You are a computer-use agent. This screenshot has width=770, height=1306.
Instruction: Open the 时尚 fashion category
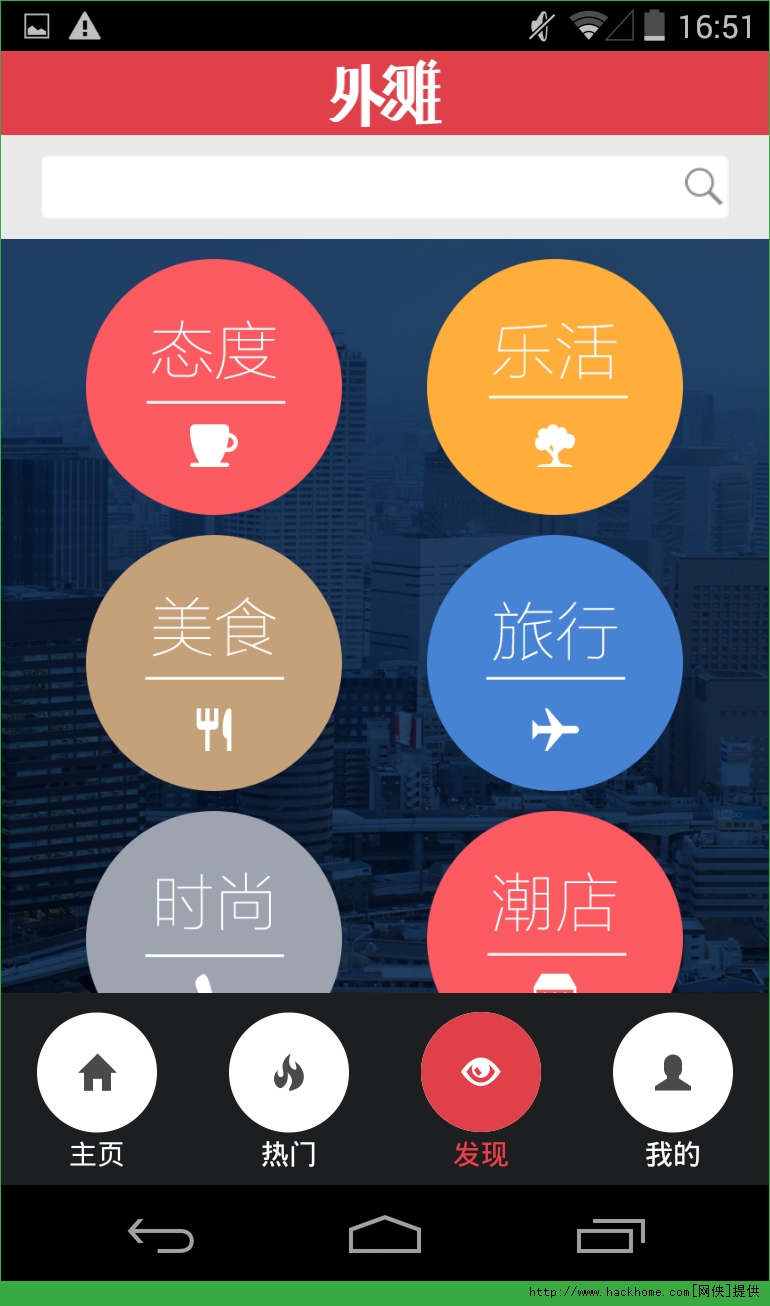(214, 910)
